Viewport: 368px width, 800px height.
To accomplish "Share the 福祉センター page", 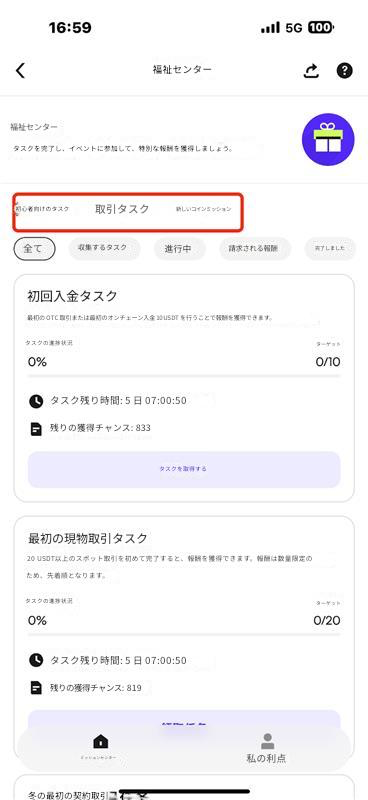I will [311, 70].
